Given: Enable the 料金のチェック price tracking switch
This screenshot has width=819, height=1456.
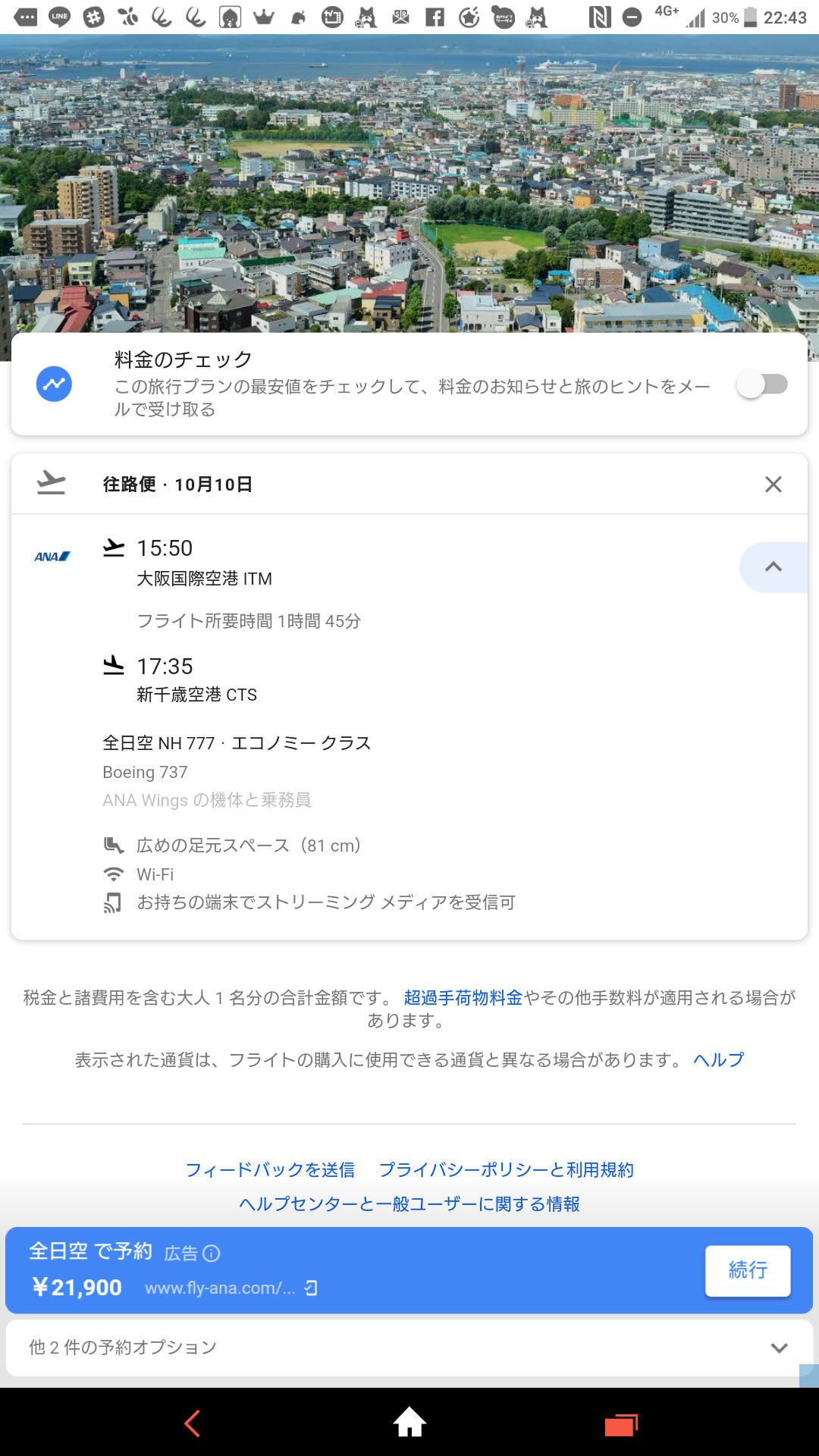Looking at the screenshot, I should (x=762, y=384).
